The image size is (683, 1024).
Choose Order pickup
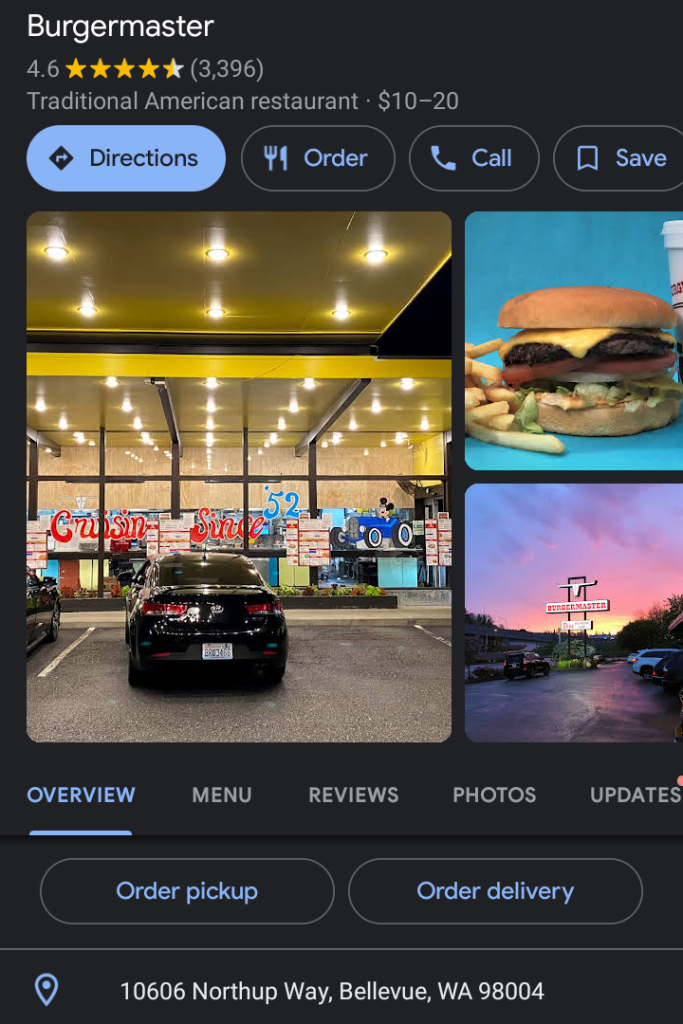(x=187, y=891)
